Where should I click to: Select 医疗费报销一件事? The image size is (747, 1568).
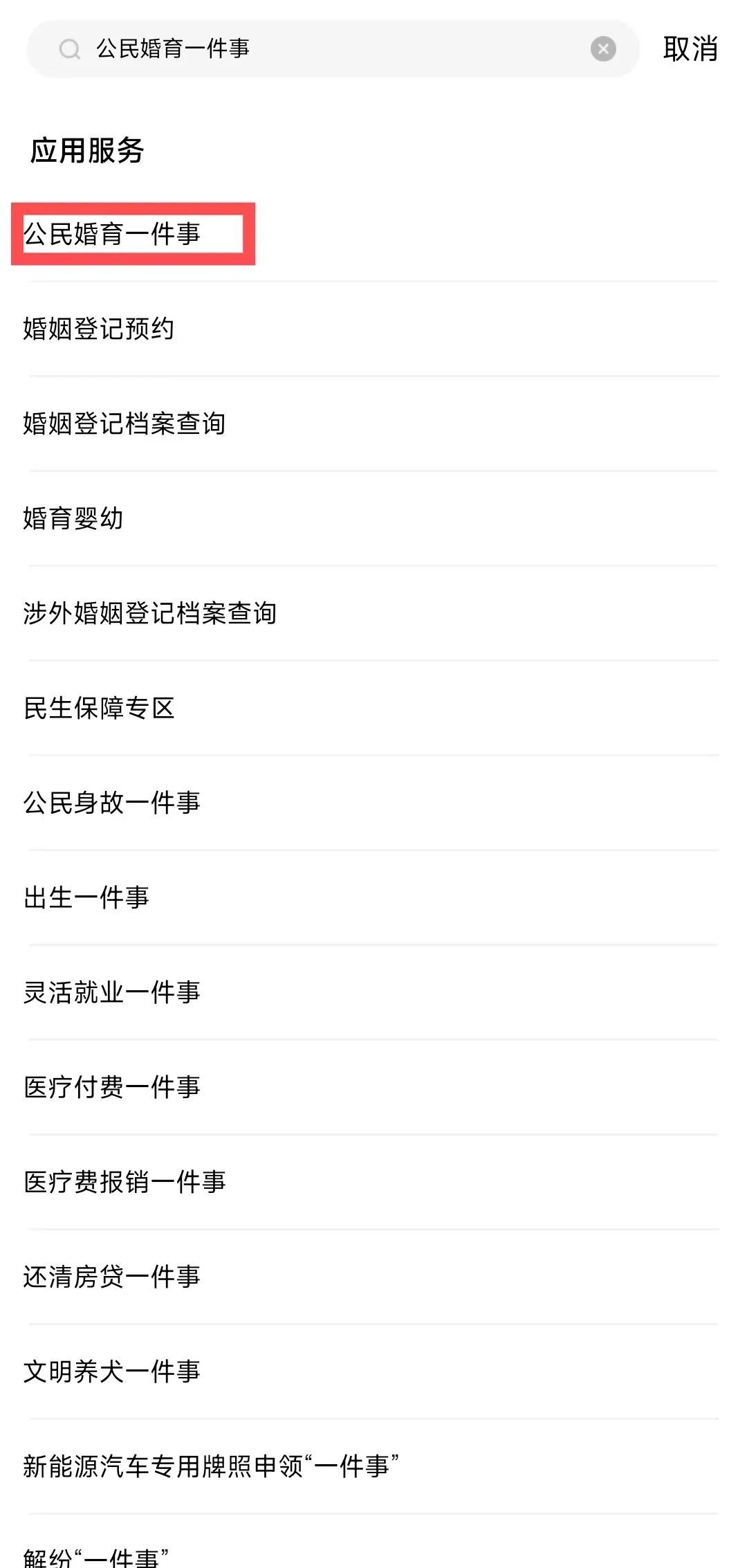(x=124, y=1182)
